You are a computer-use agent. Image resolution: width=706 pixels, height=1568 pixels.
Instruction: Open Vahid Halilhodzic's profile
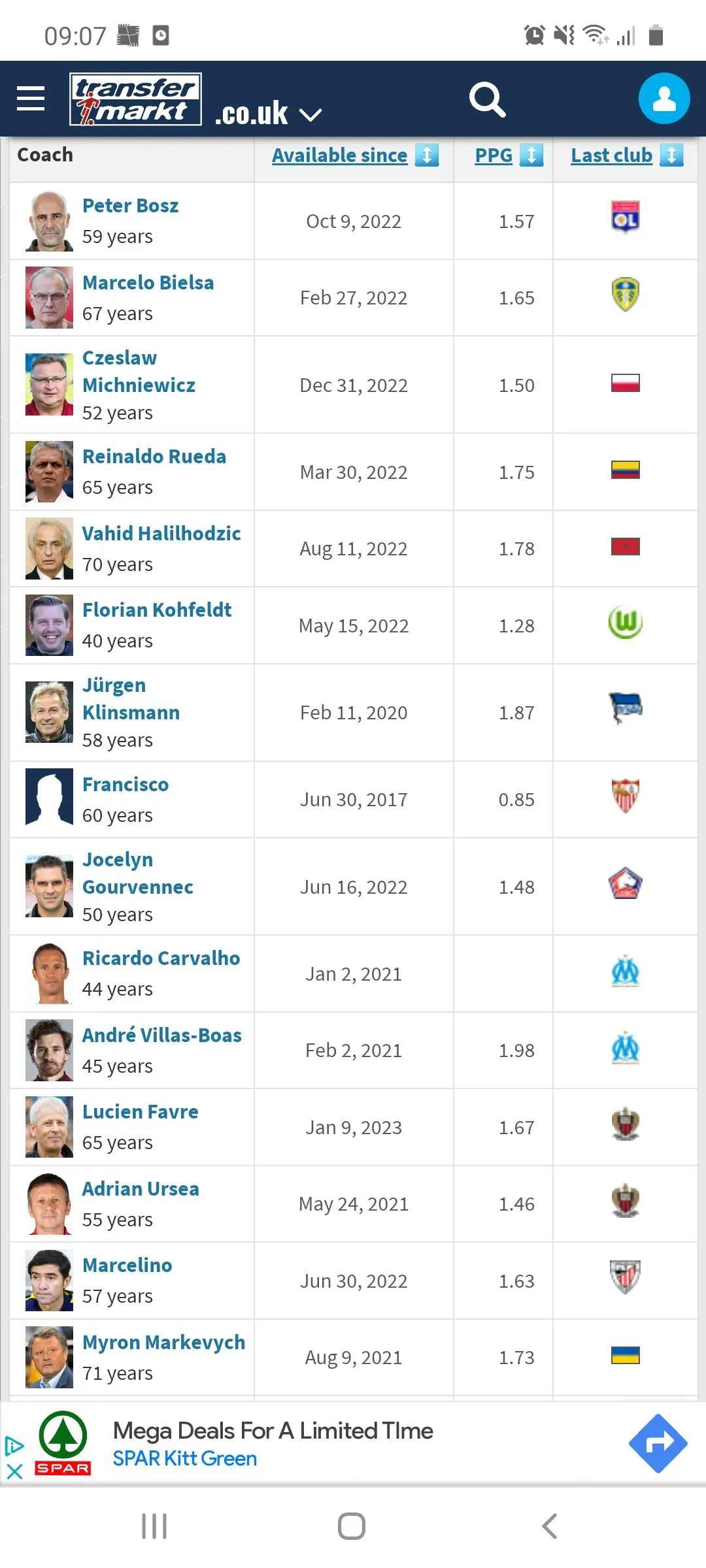[161, 534]
